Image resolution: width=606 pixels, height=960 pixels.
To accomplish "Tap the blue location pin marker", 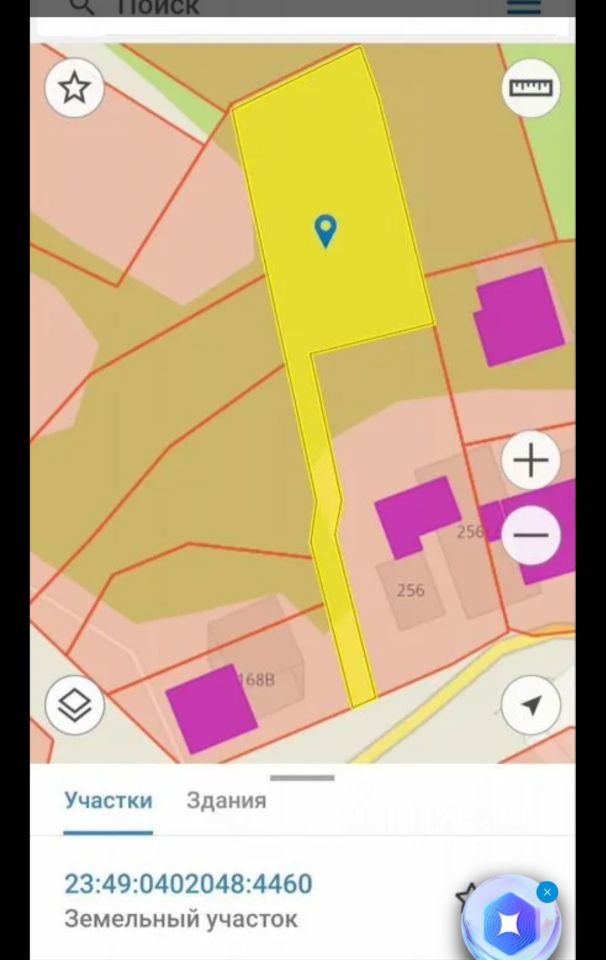I will coord(325,231).
